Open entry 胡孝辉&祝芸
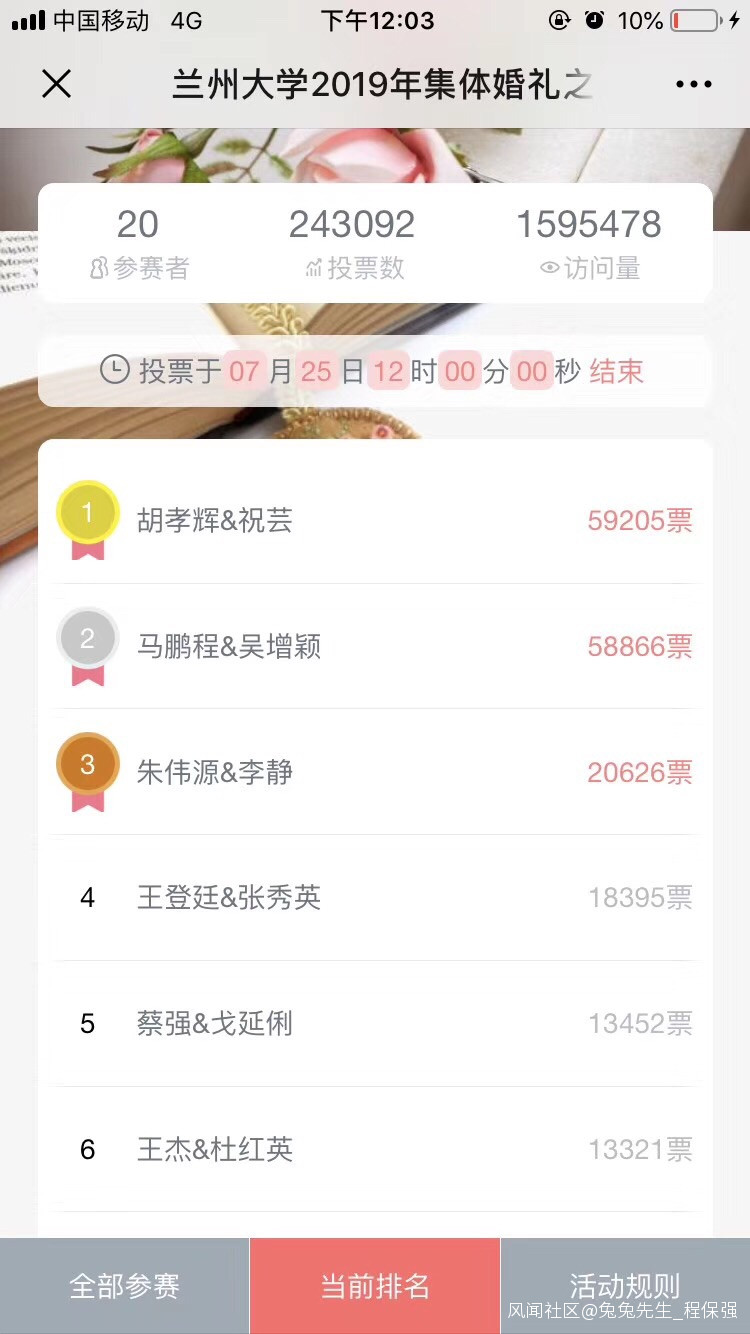Image resolution: width=750 pixels, height=1334 pixels. click(x=215, y=521)
